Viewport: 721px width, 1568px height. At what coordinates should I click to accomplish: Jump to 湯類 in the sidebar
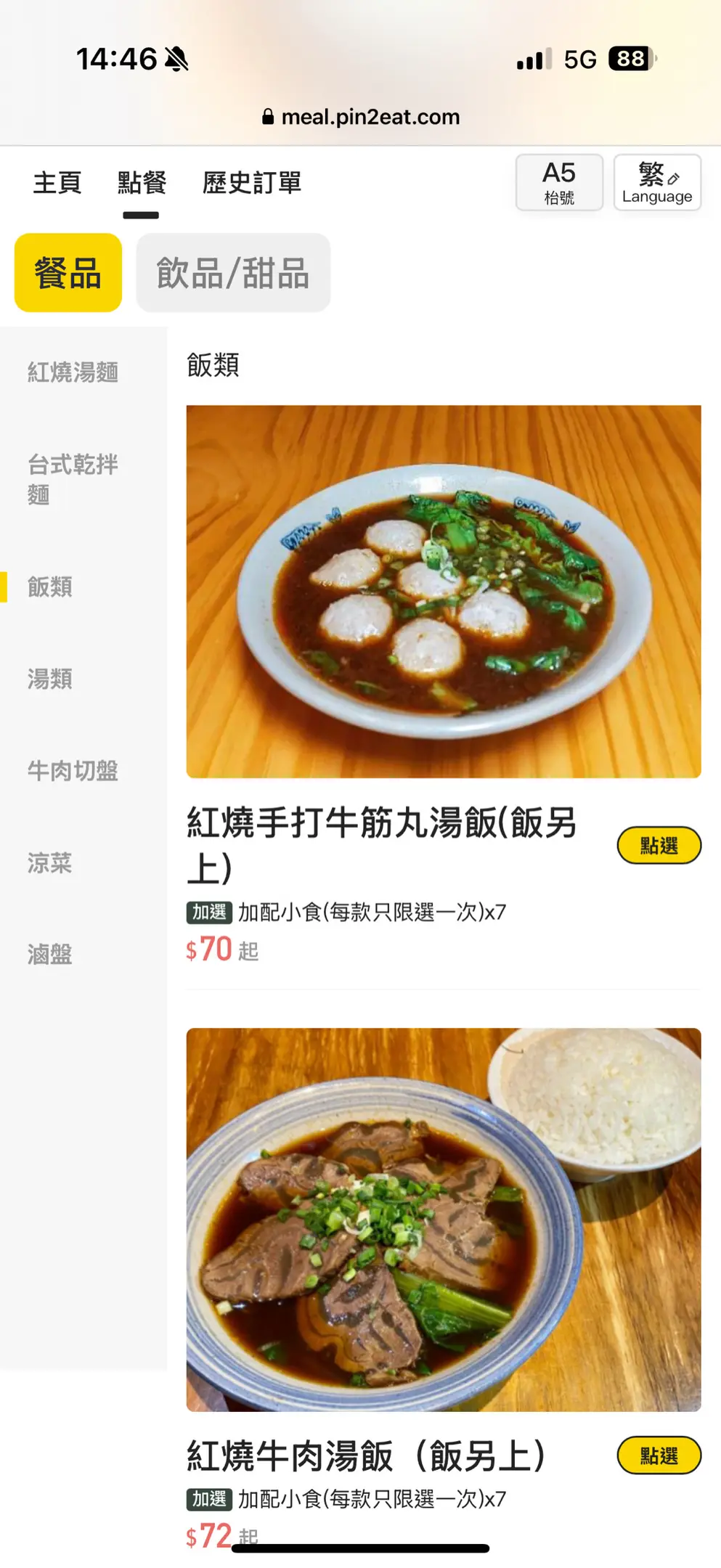(x=50, y=679)
